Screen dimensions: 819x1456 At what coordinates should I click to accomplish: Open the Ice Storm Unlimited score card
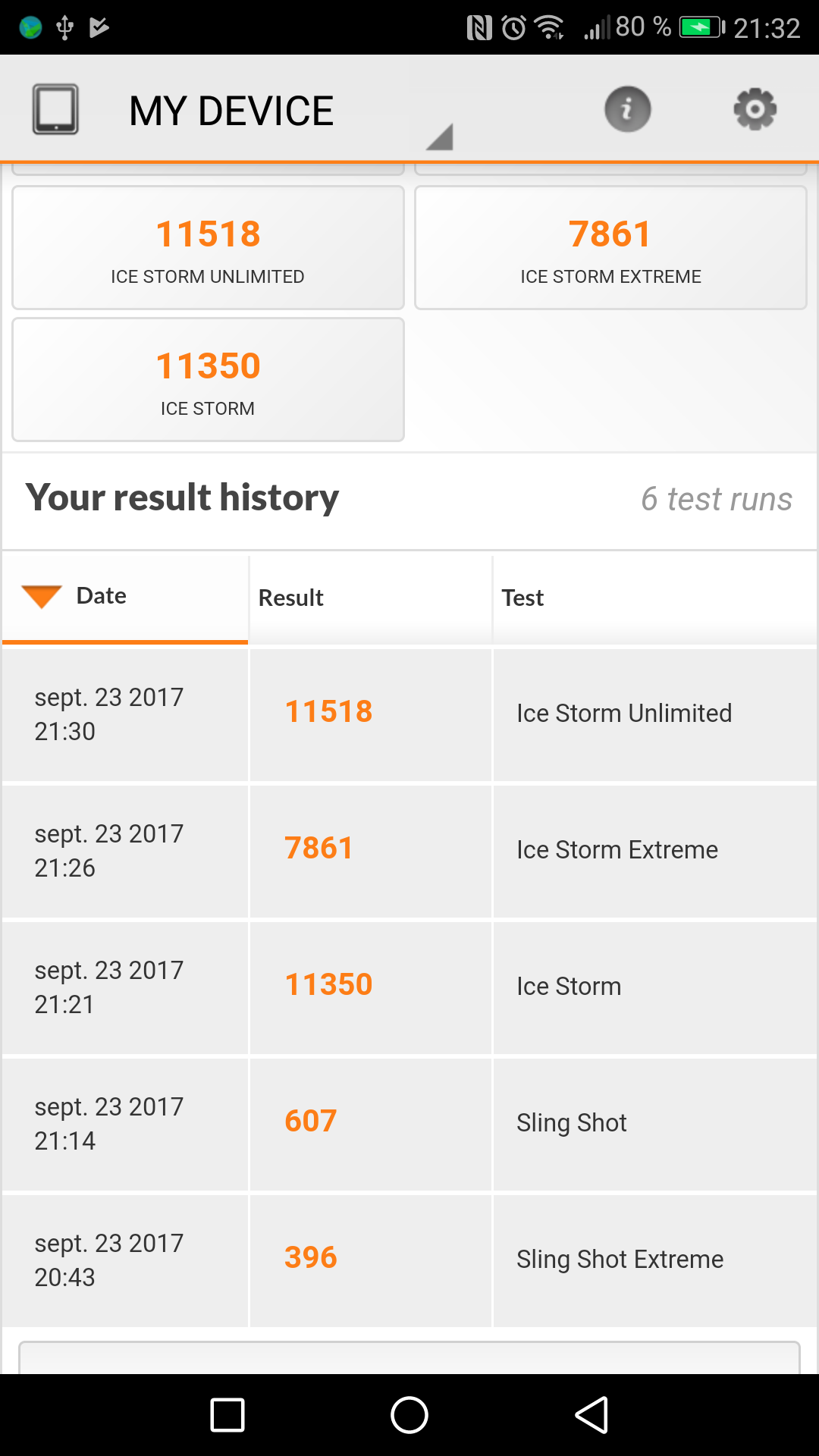(x=208, y=248)
